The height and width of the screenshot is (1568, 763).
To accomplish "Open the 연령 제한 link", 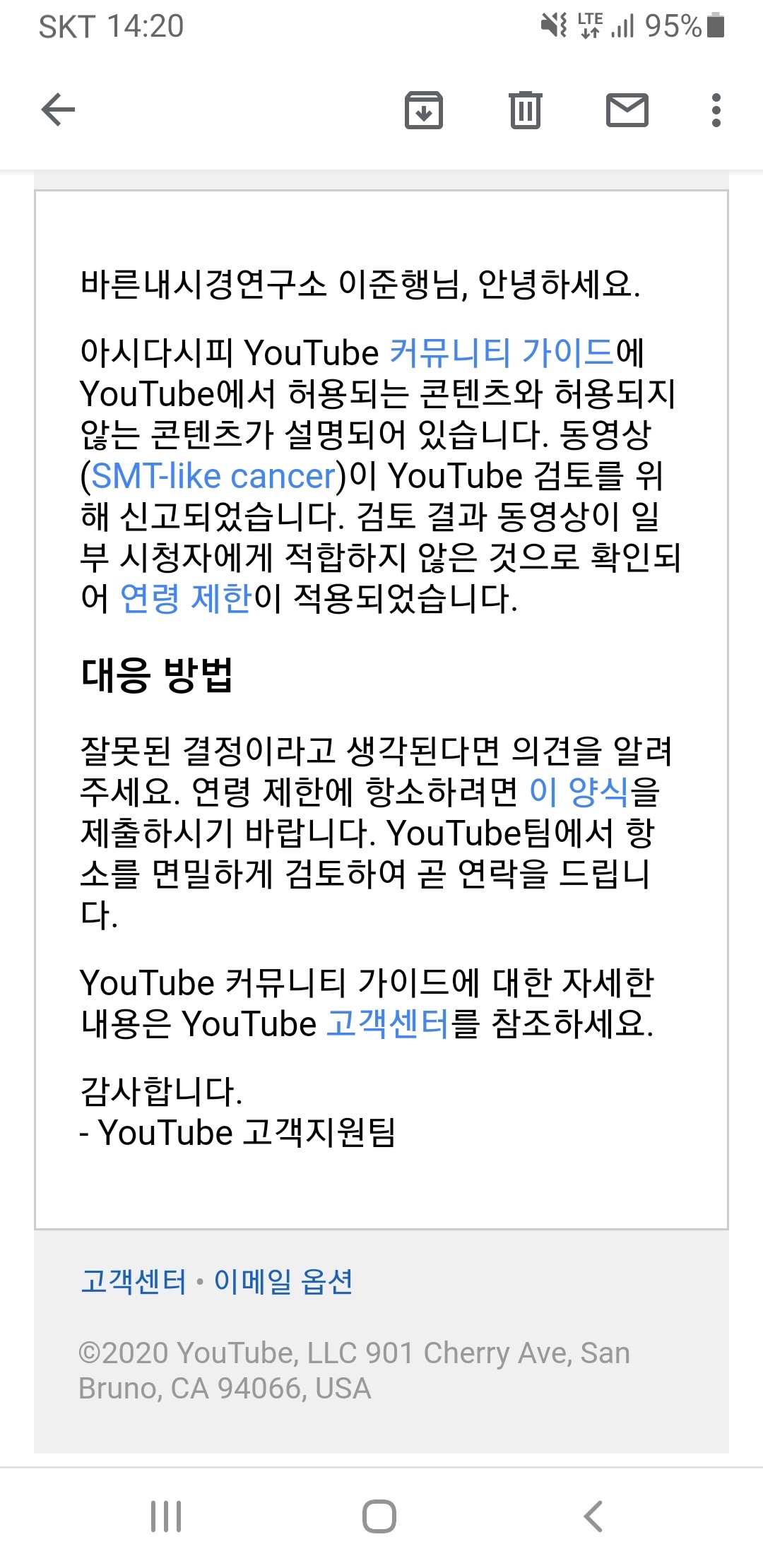I will click(186, 599).
